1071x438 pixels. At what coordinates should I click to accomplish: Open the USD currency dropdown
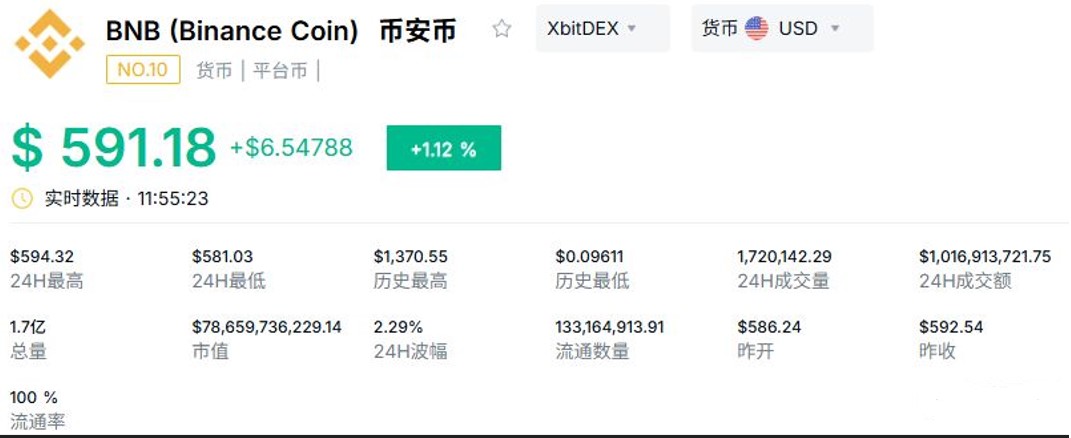point(782,29)
